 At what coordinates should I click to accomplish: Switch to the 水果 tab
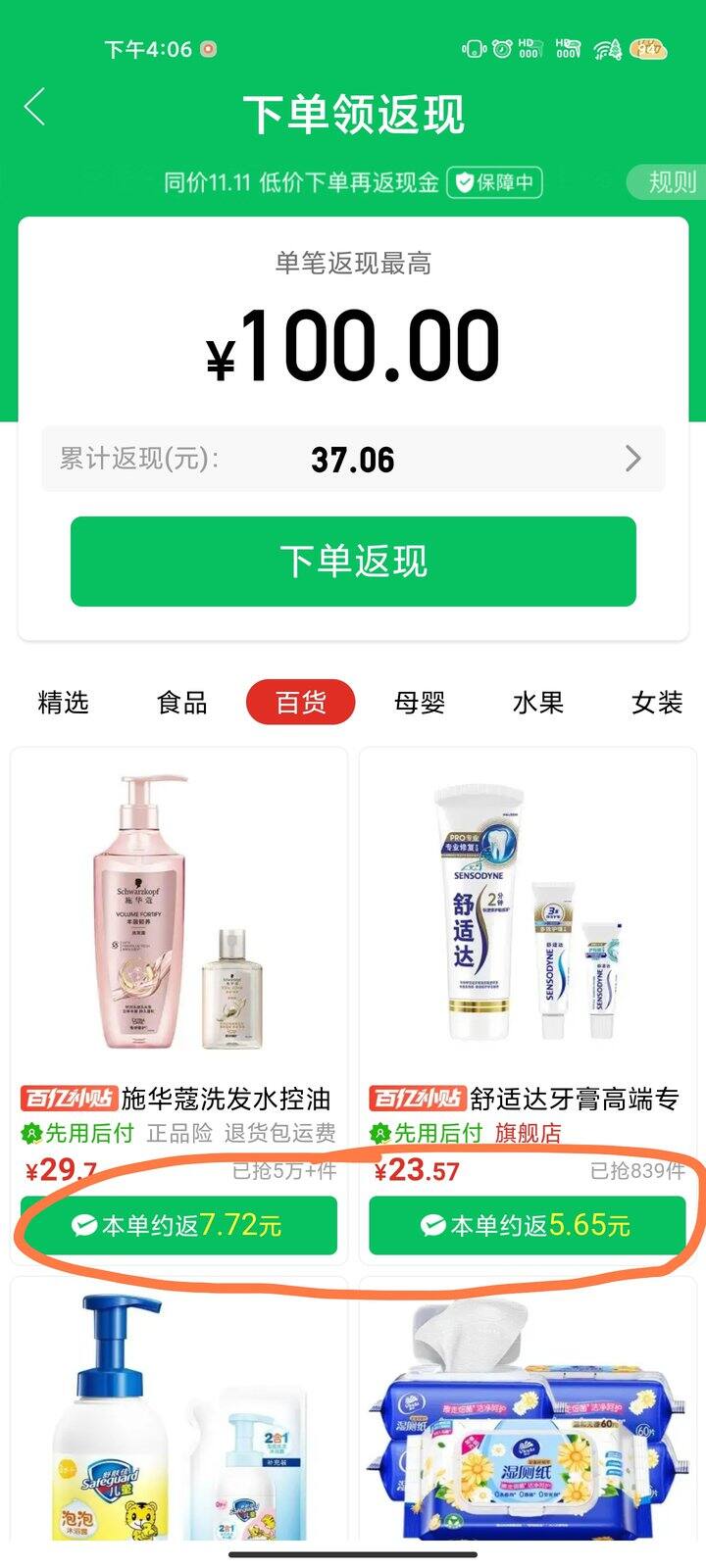coord(538,703)
